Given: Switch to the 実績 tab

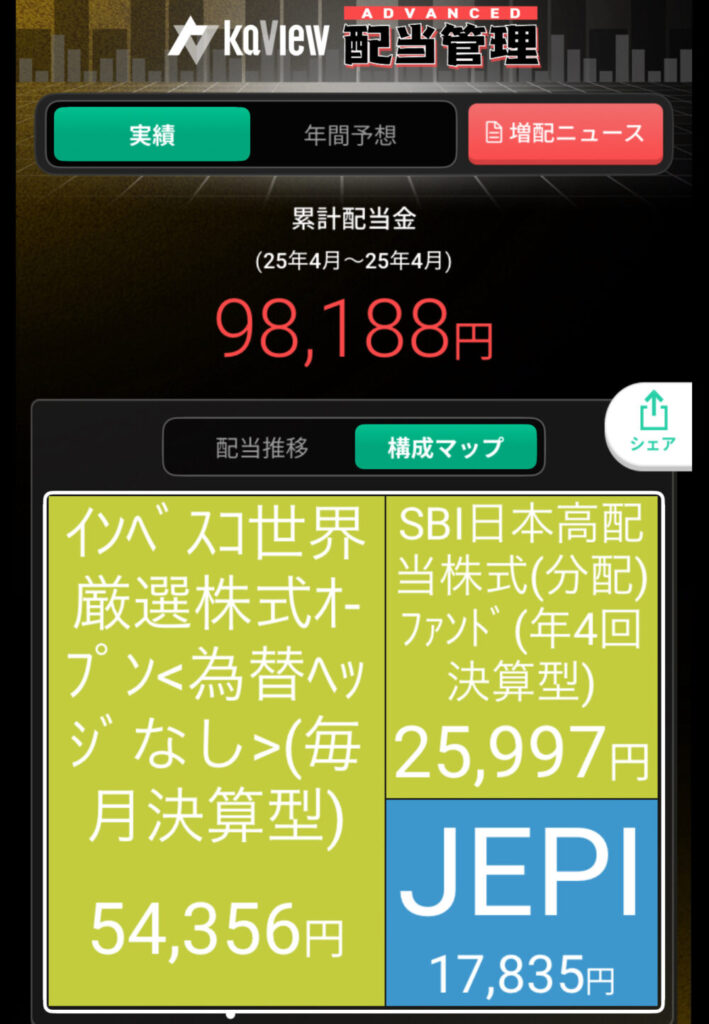Looking at the screenshot, I should [x=152, y=134].
